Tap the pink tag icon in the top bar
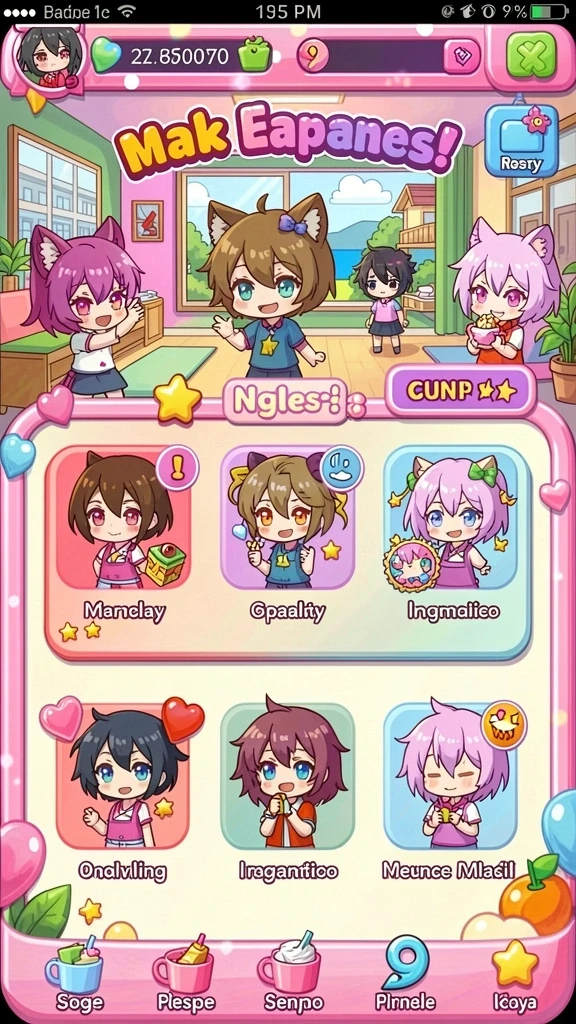 click(x=462, y=57)
